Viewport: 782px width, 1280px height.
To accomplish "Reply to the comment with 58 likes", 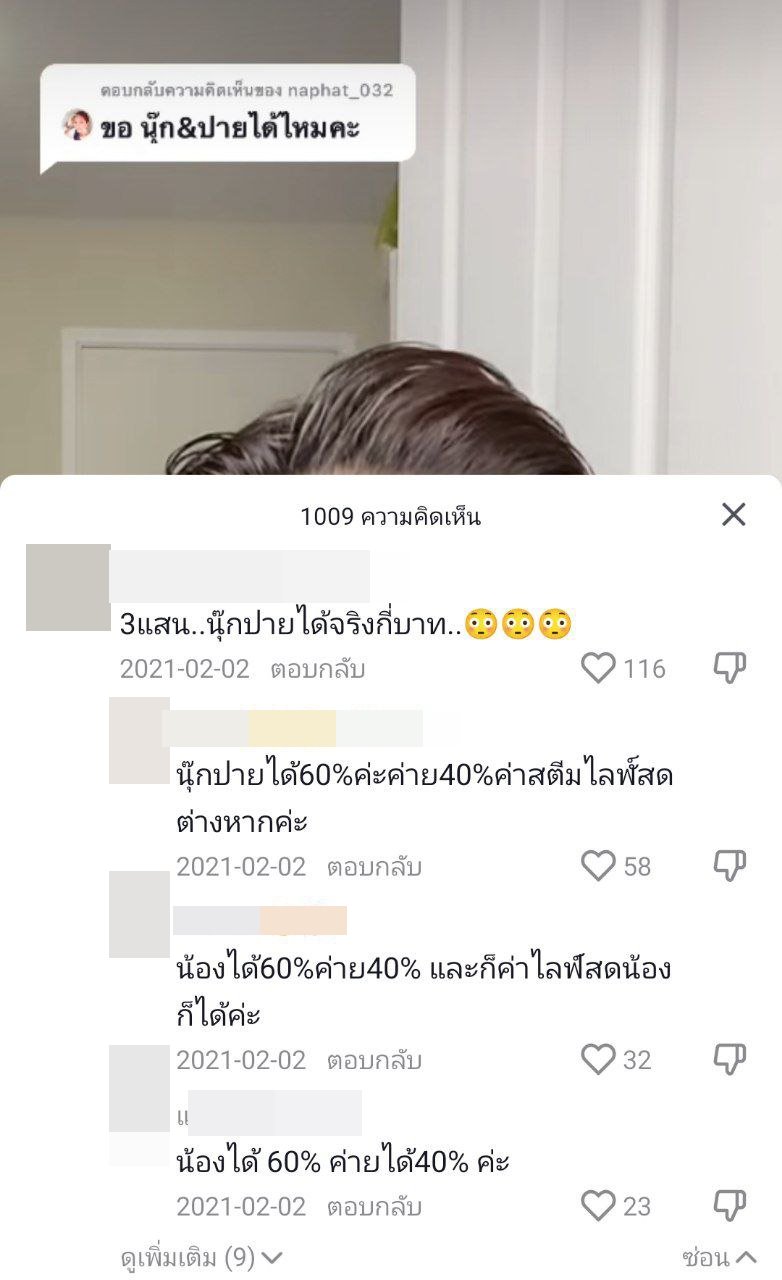I will coord(374,867).
